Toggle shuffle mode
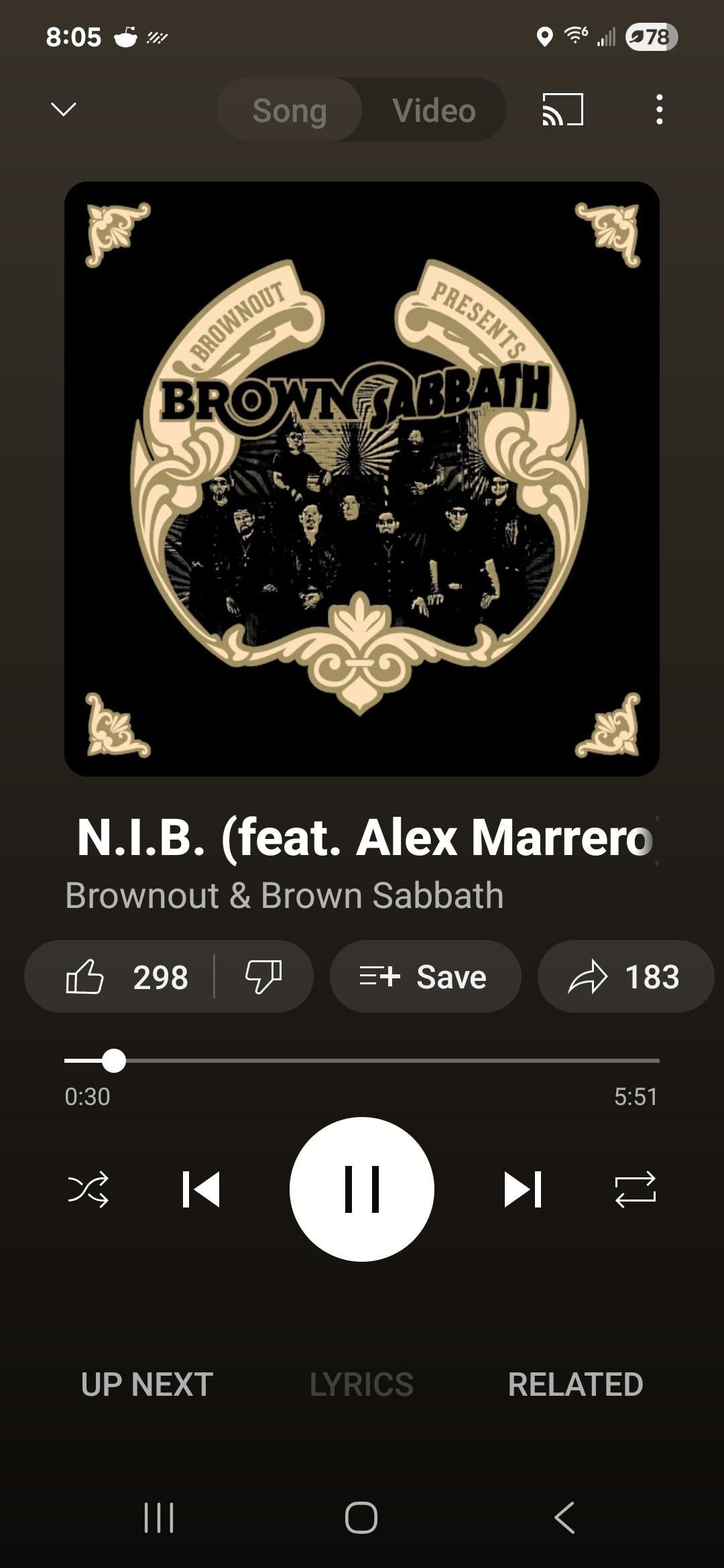724x1568 pixels. tap(88, 1189)
